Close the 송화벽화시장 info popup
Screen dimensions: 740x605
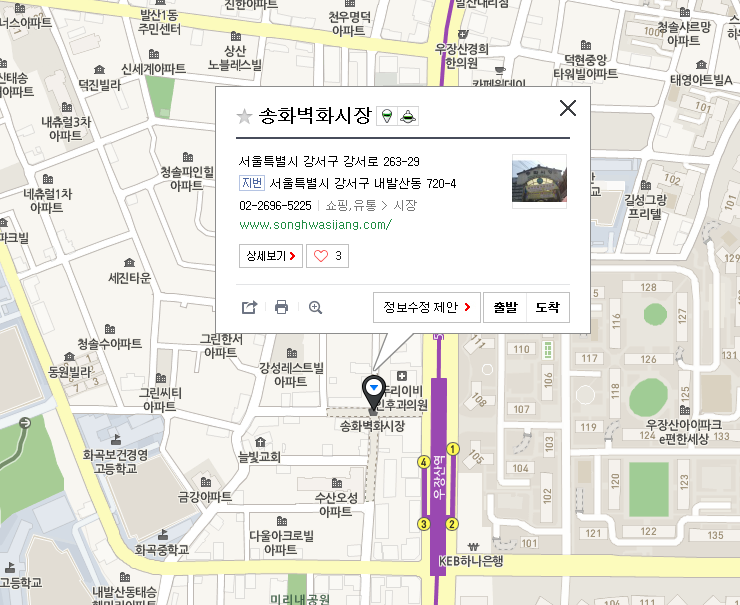(x=568, y=108)
